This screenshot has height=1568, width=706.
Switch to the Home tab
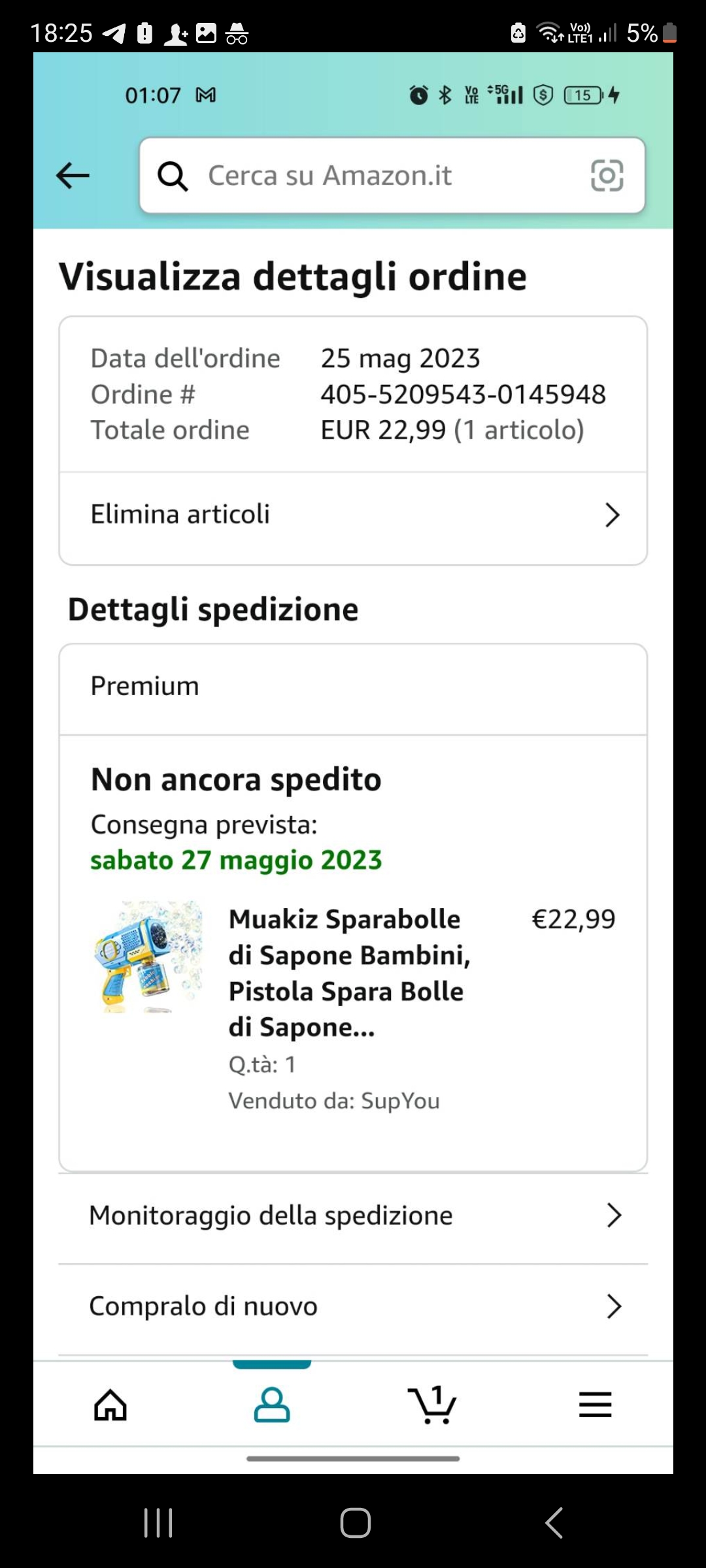pos(110,1405)
